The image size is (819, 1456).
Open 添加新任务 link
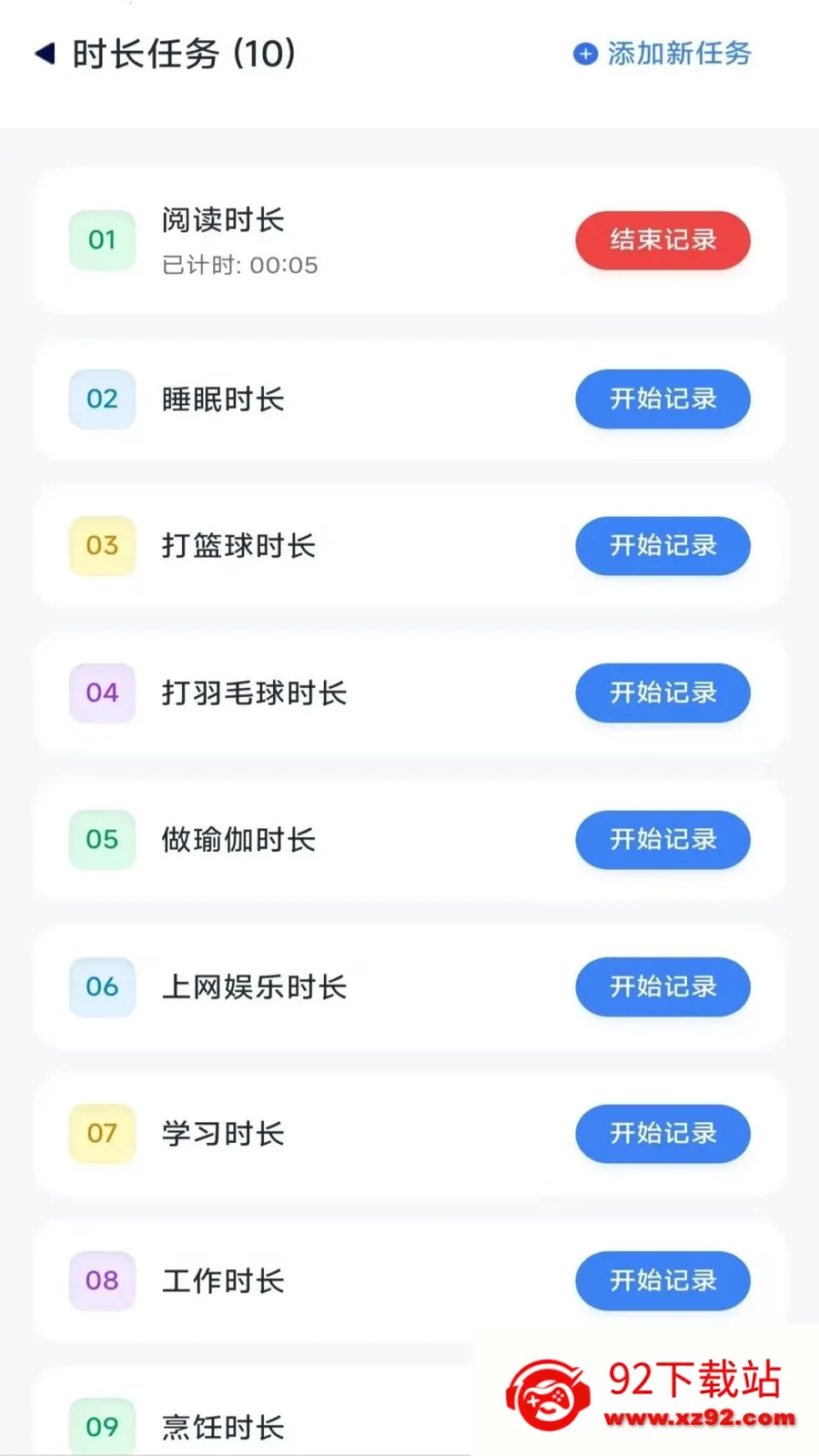[678, 54]
